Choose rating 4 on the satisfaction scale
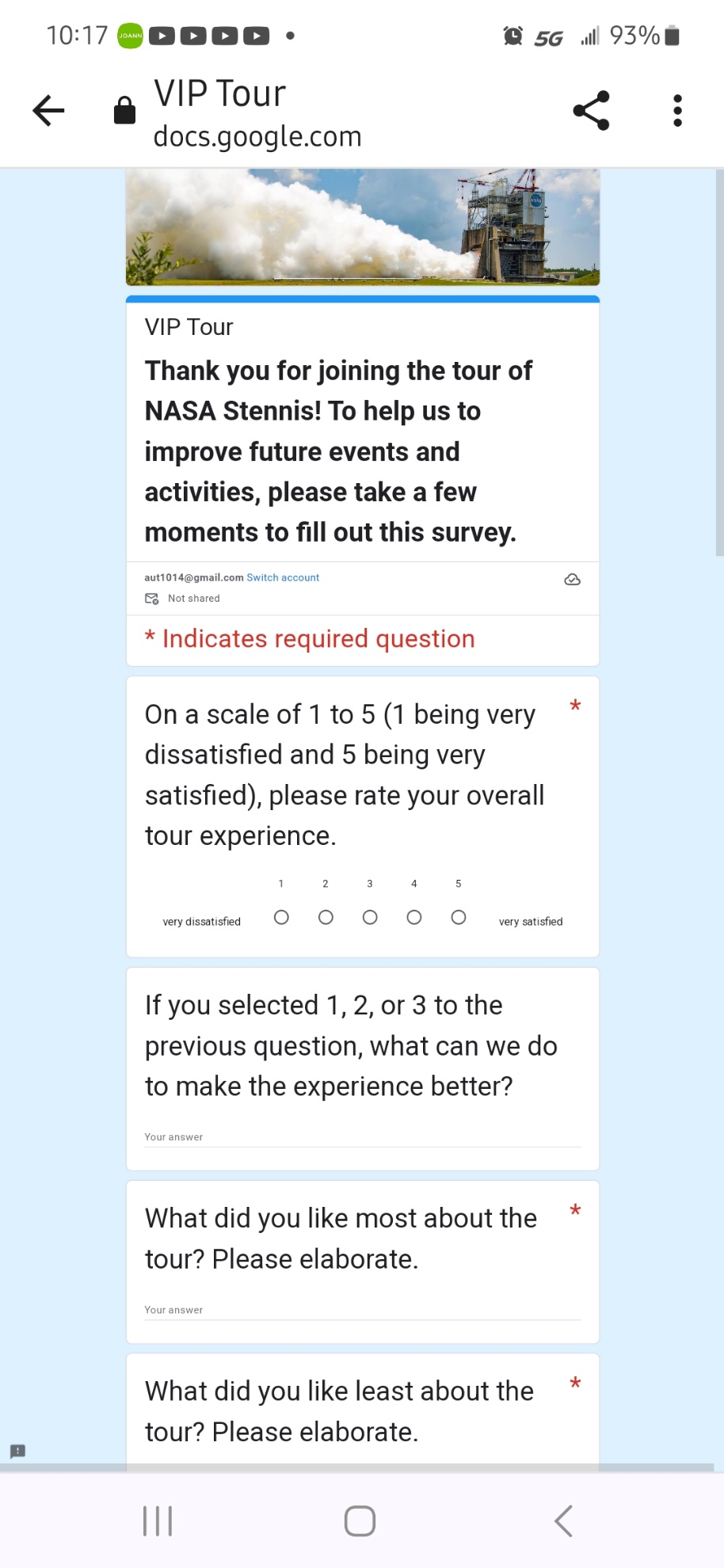 pos(414,917)
